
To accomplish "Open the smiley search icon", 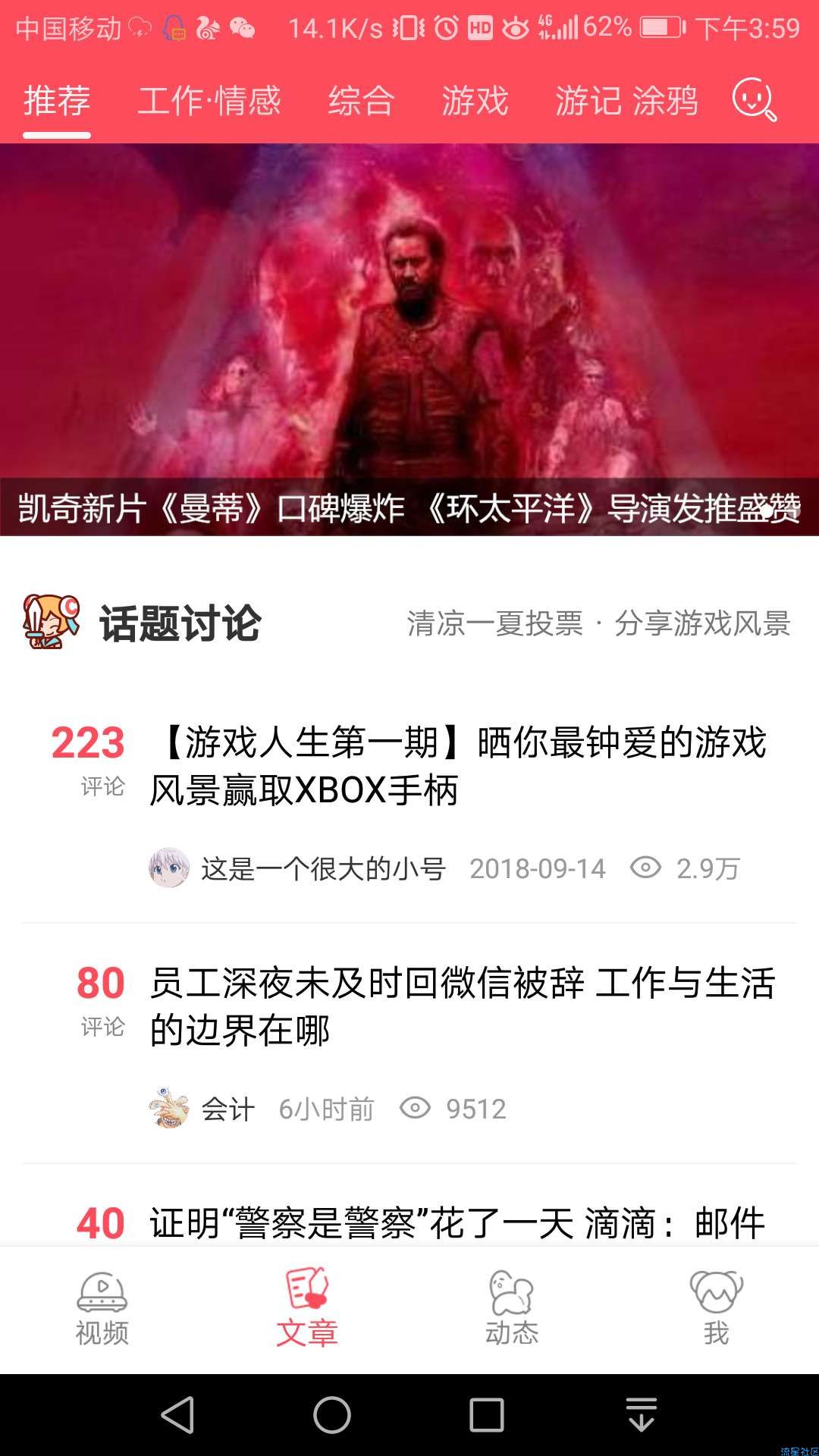I will (753, 99).
